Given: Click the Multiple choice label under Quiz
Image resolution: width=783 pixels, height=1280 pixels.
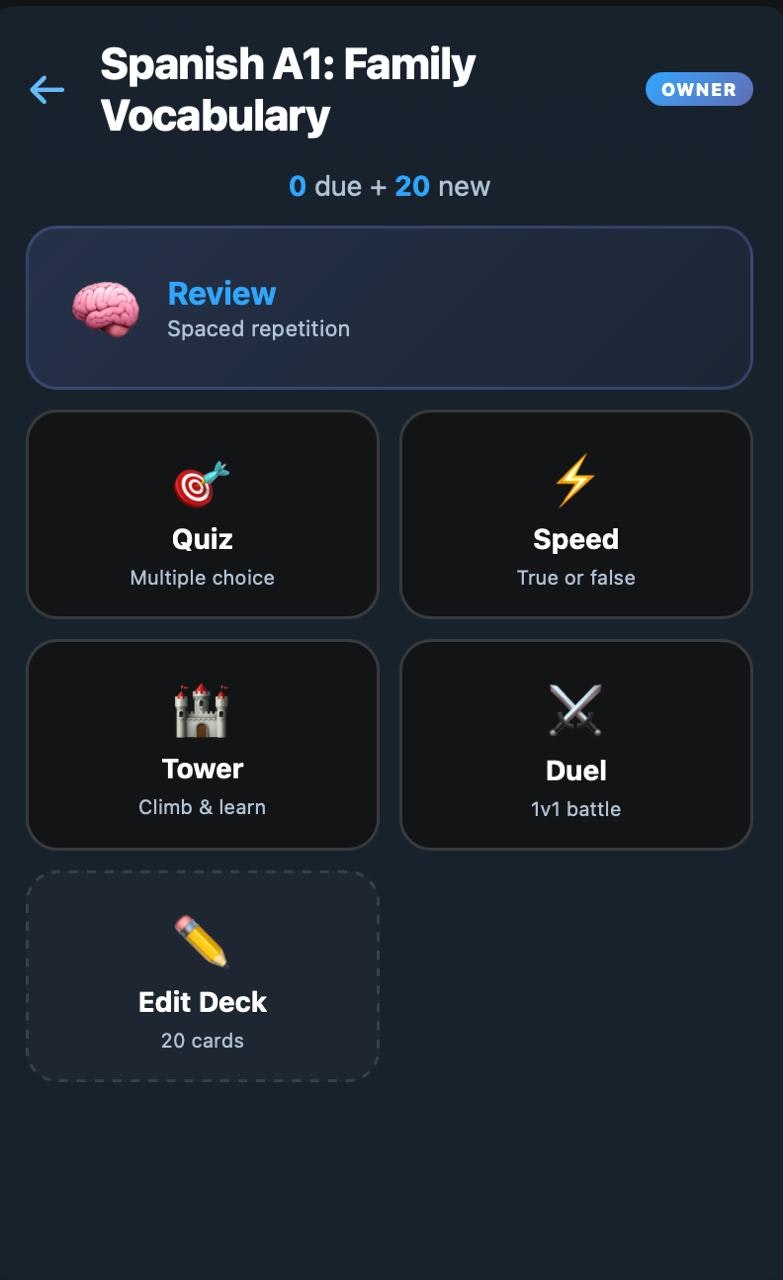Looking at the screenshot, I should click(x=202, y=577).
